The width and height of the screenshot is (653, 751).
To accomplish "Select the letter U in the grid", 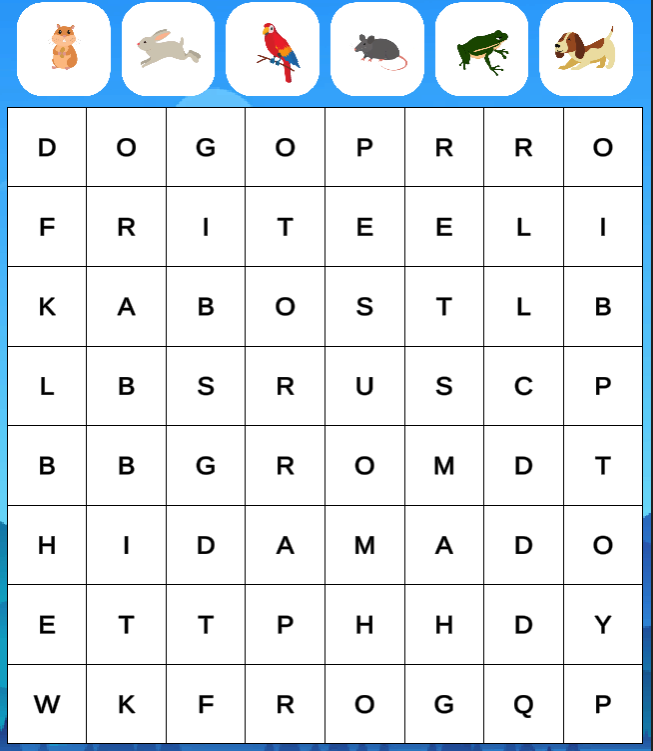I will pyautogui.click(x=364, y=386).
